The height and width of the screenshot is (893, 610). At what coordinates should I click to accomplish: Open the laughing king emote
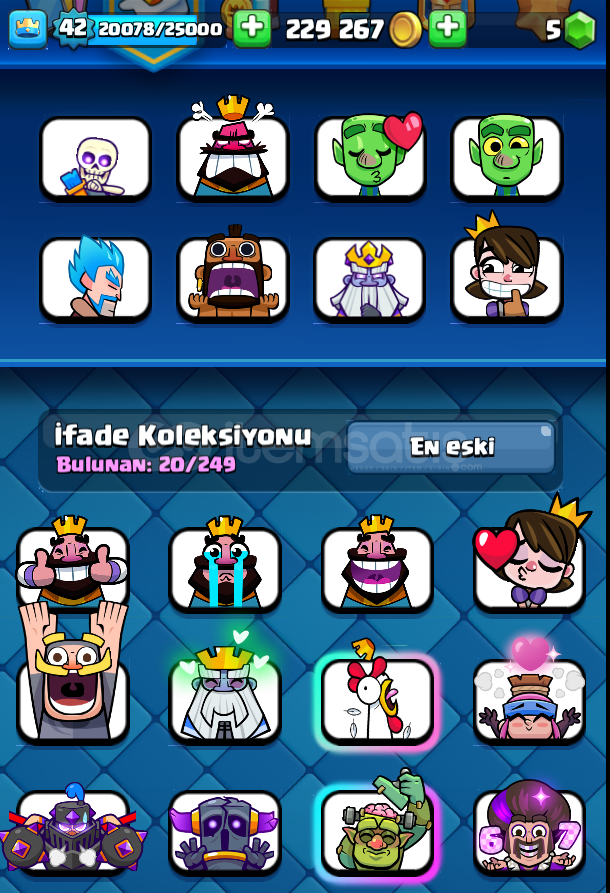(x=377, y=567)
